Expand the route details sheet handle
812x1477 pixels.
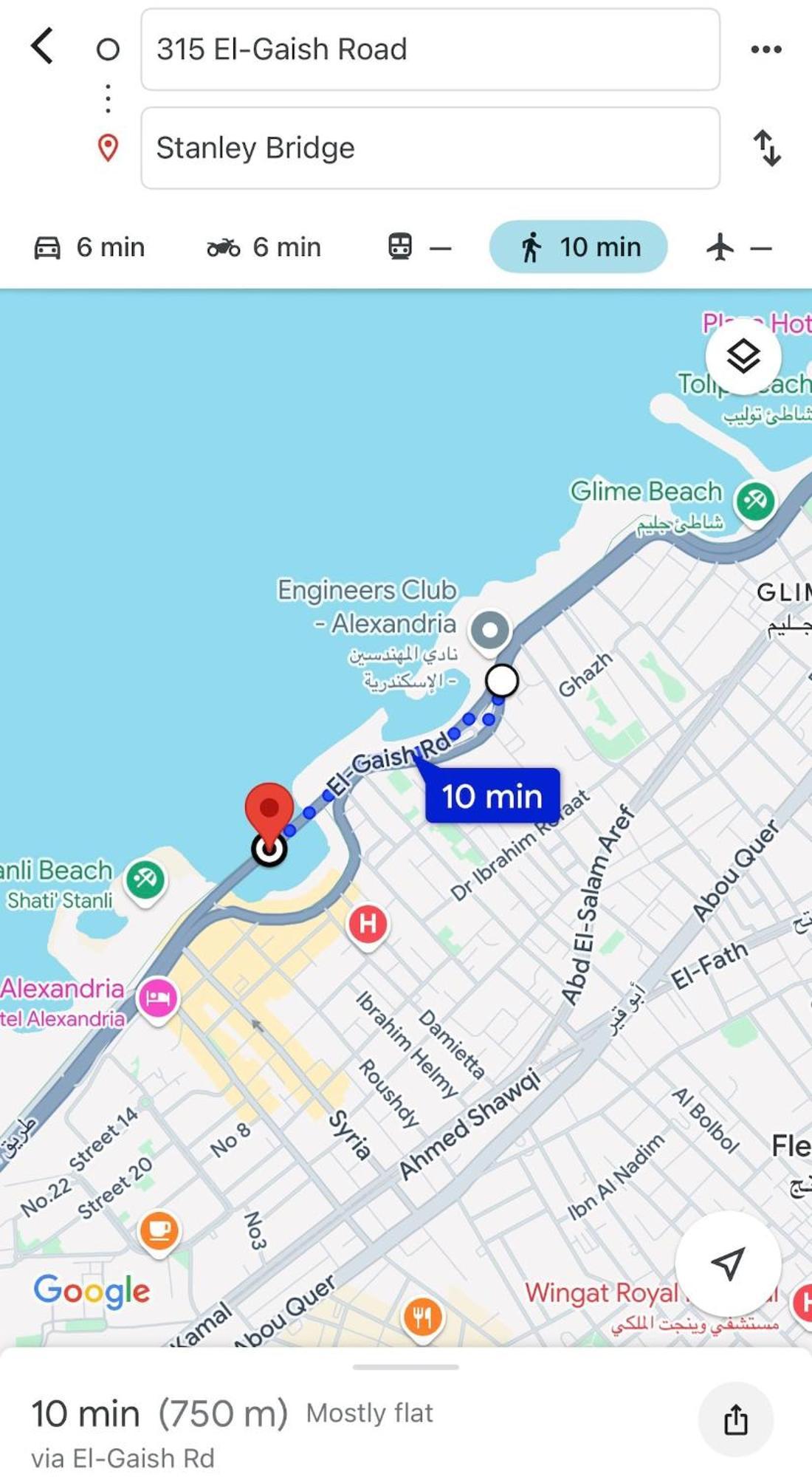pyautogui.click(x=405, y=1367)
